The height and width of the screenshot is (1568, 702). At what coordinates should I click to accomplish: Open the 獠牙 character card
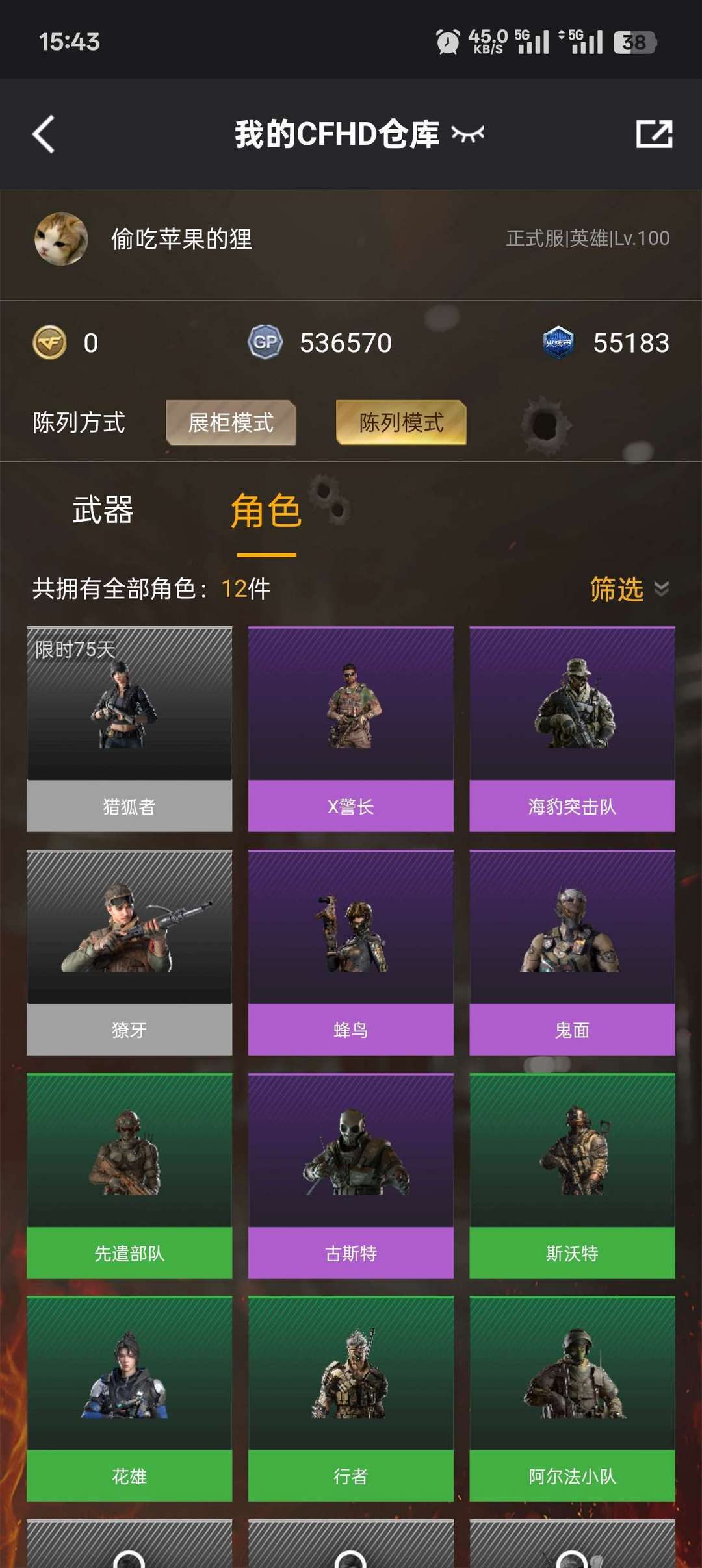pos(129,952)
